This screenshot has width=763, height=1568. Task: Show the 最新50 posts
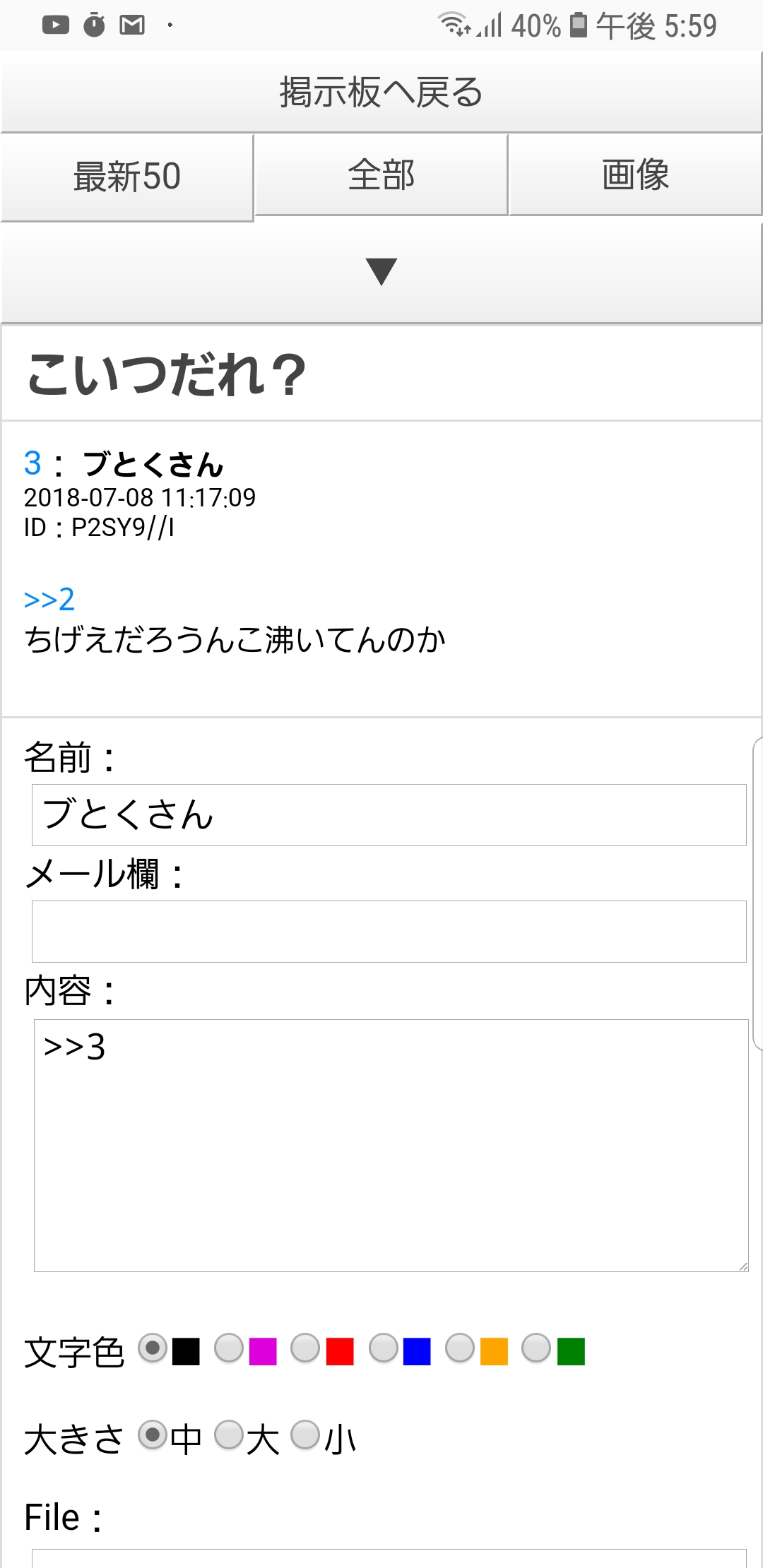127,177
